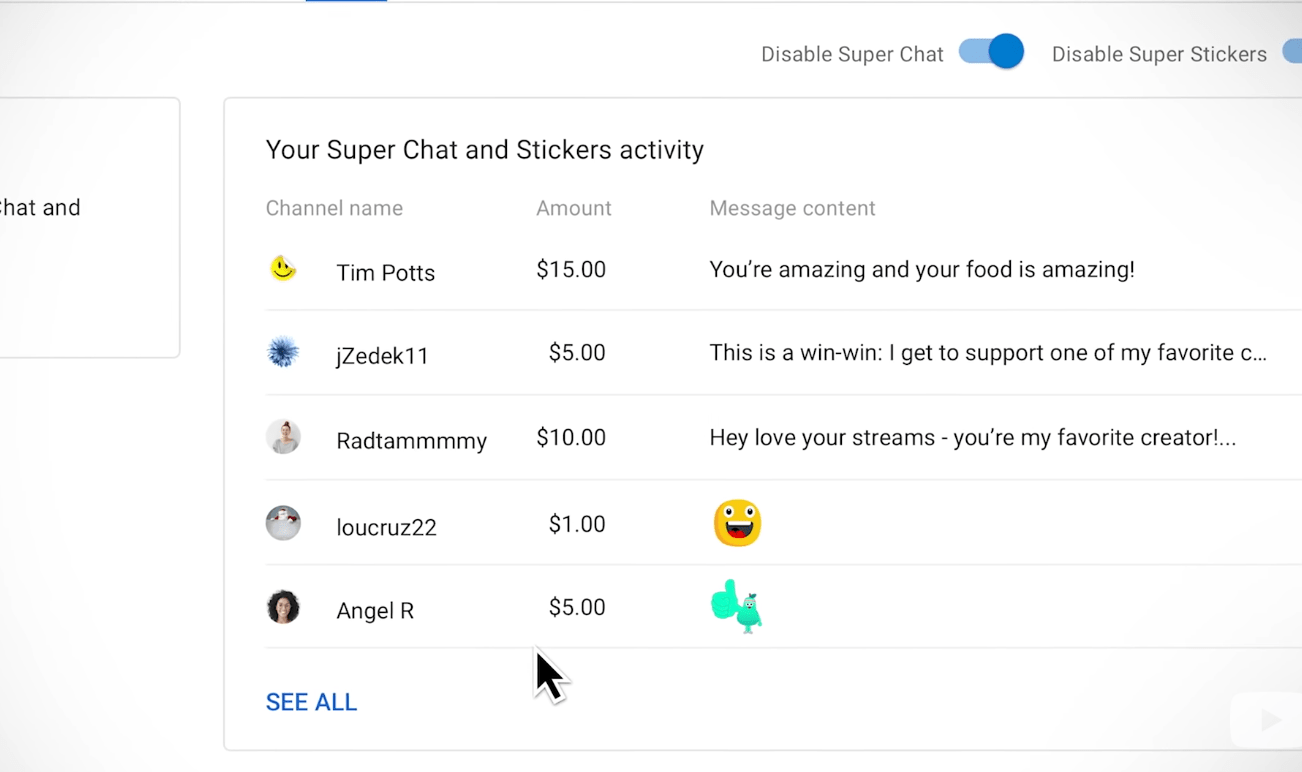The image size is (1302, 772).
Task: Open jZedek11's Super Chat entry
Action: (382, 355)
